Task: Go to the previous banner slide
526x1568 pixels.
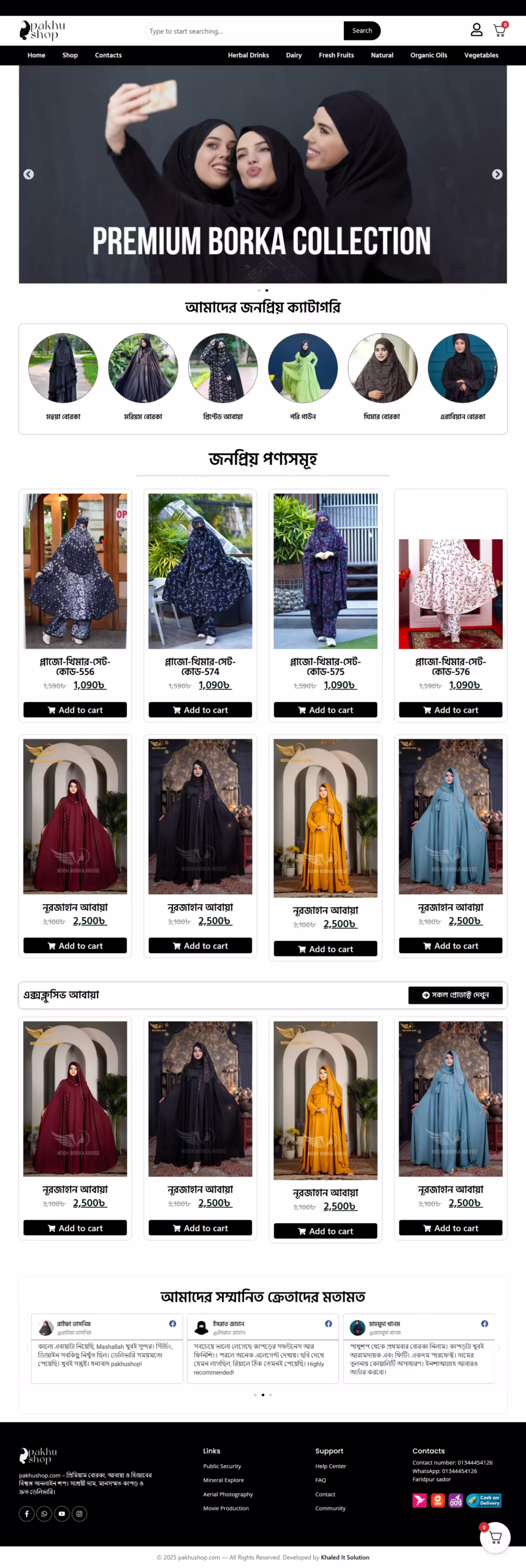Action: (28, 175)
